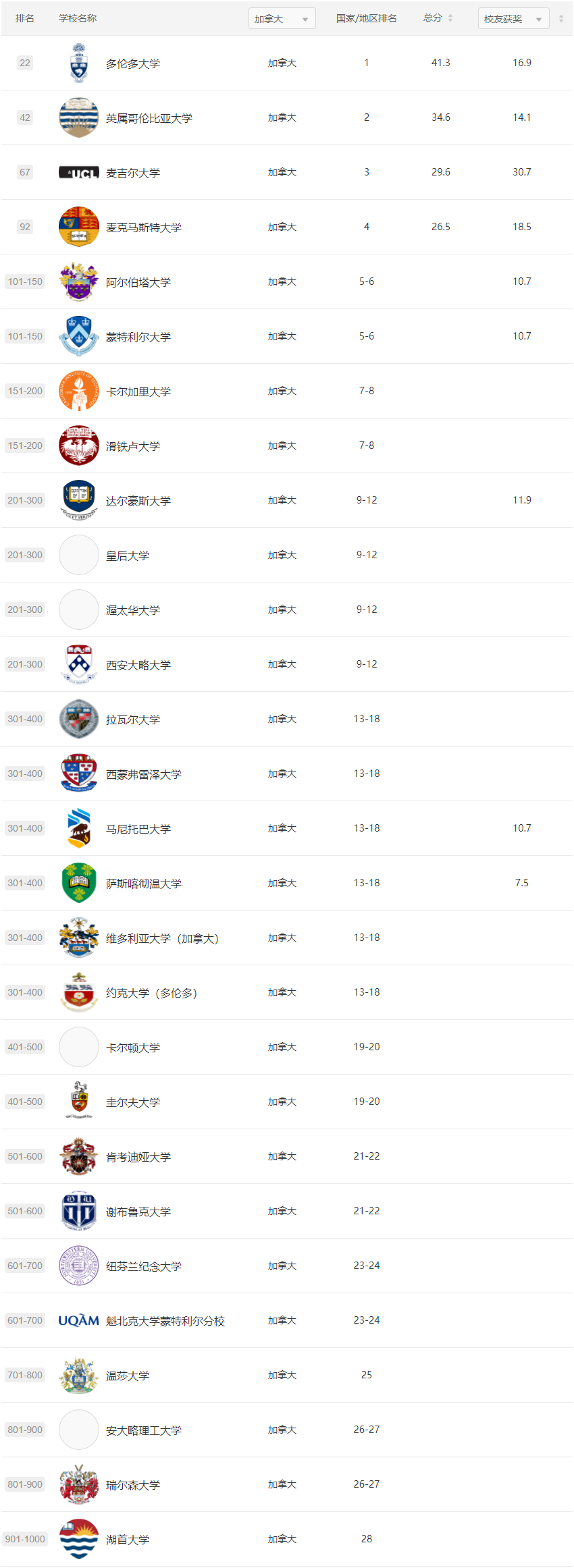
Task: Open 西安大略大学 page
Action: coord(138,666)
